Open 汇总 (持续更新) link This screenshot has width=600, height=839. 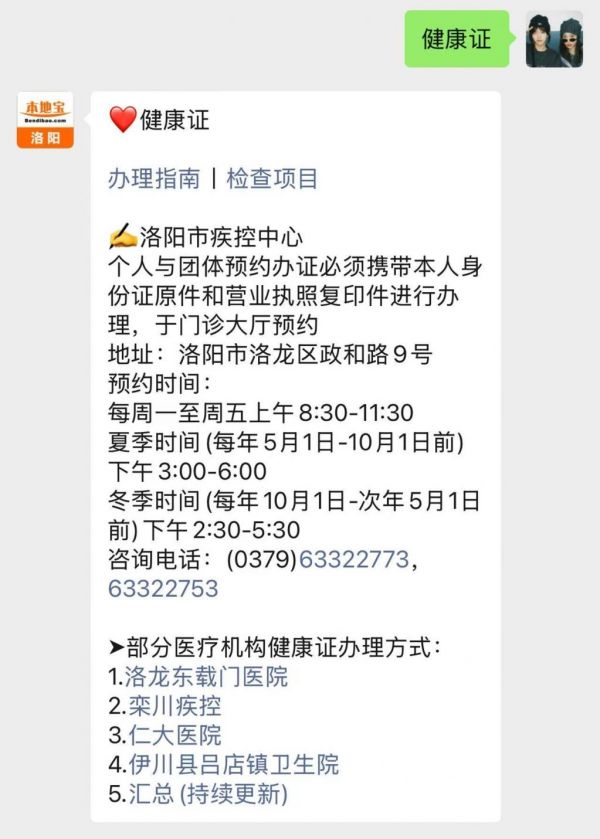(208, 794)
